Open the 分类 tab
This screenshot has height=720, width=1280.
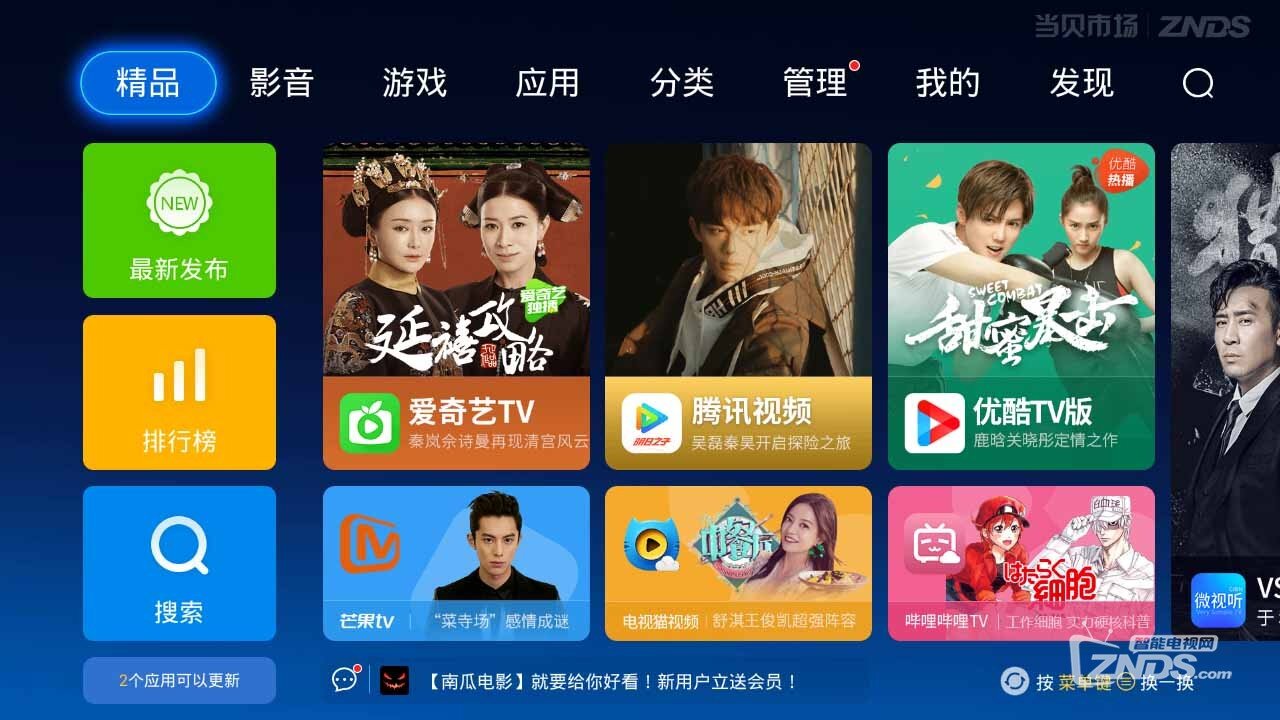coord(681,83)
